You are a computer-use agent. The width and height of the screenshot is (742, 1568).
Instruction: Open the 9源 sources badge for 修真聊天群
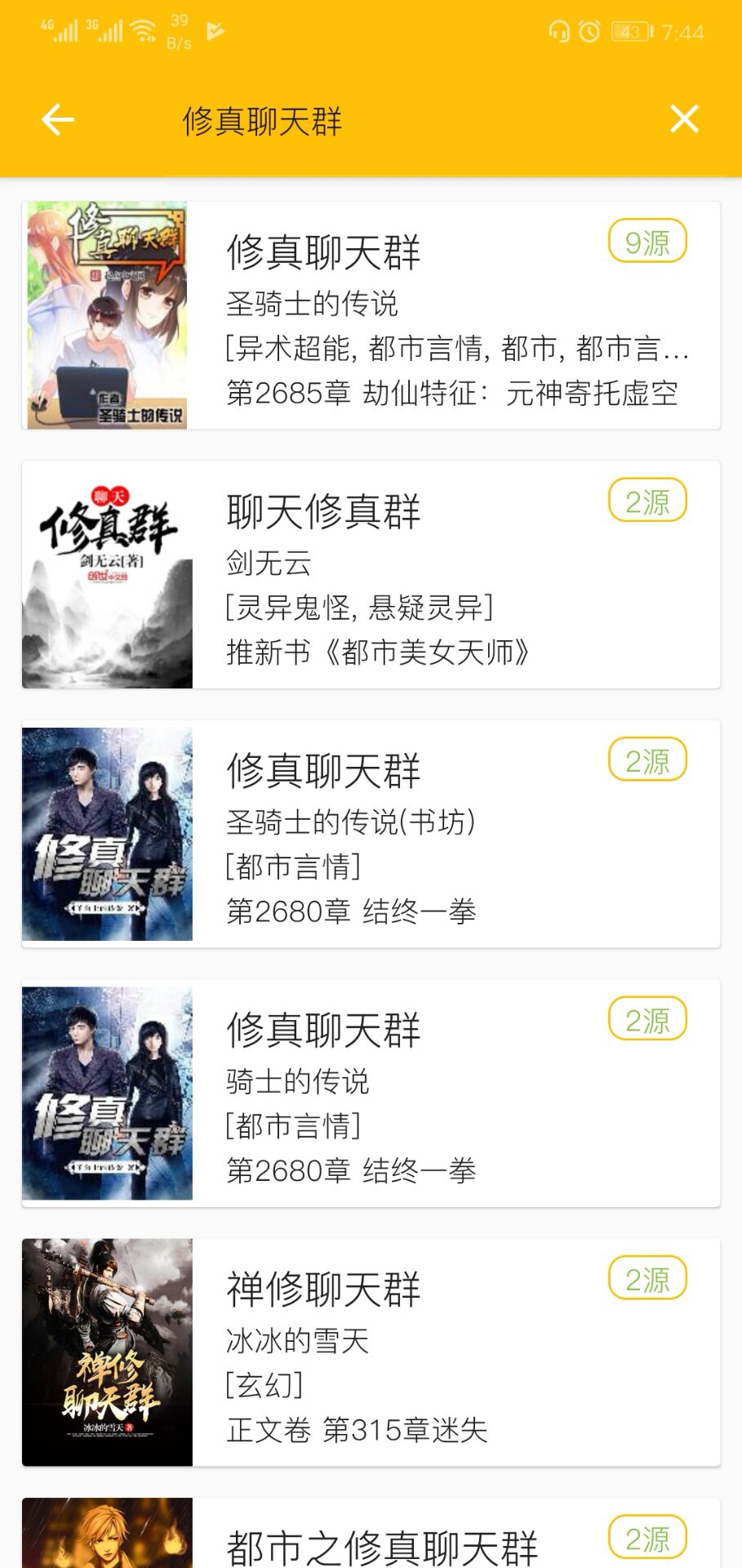coord(646,243)
